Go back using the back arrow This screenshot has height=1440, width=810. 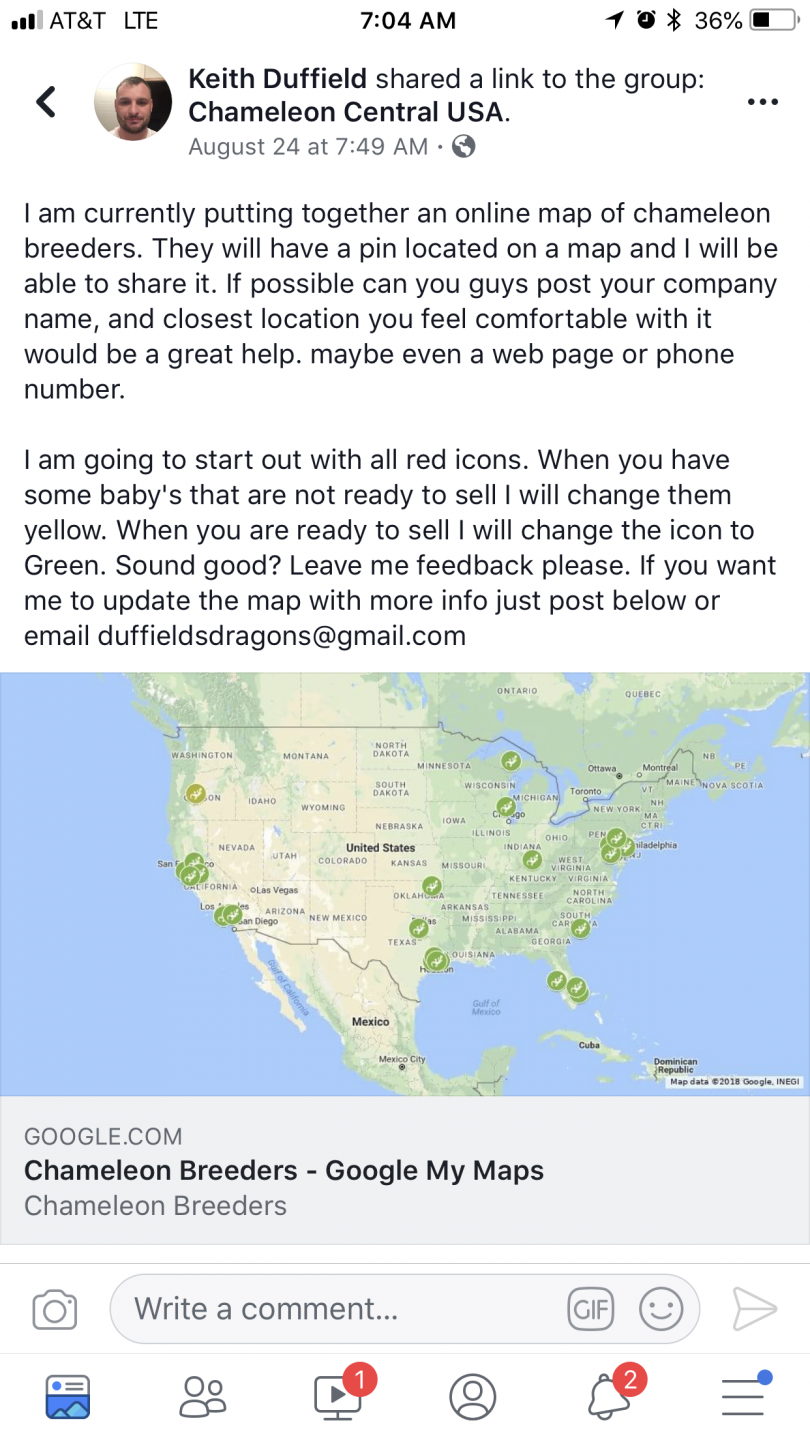click(x=46, y=102)
